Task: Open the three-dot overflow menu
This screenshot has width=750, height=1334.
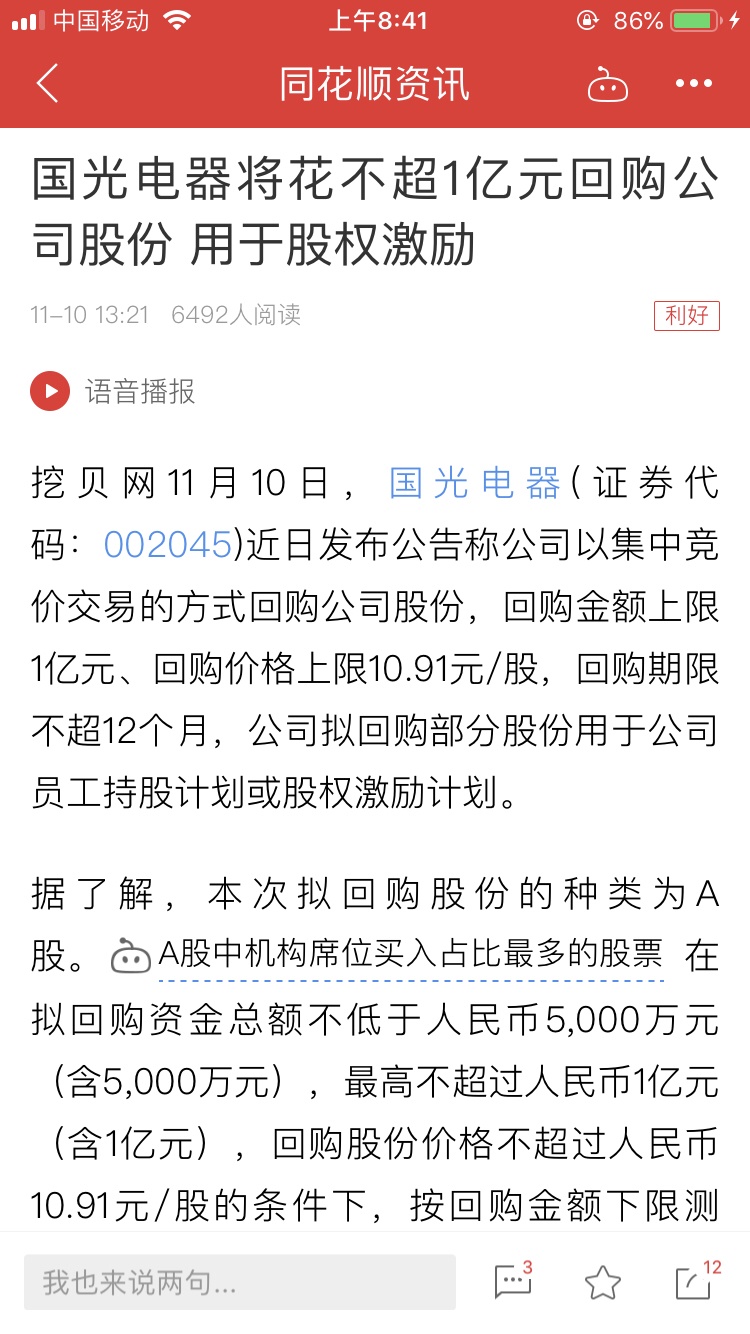Action: (694, 84)
